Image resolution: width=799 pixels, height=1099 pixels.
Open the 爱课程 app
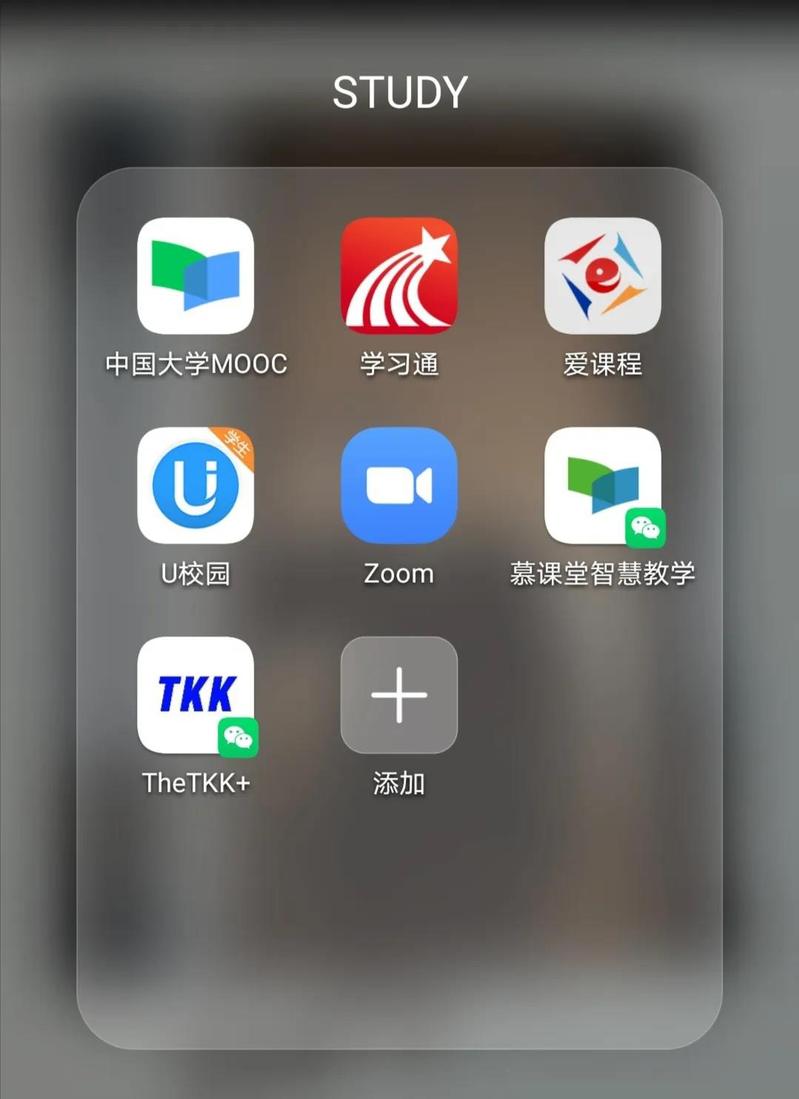602,276
